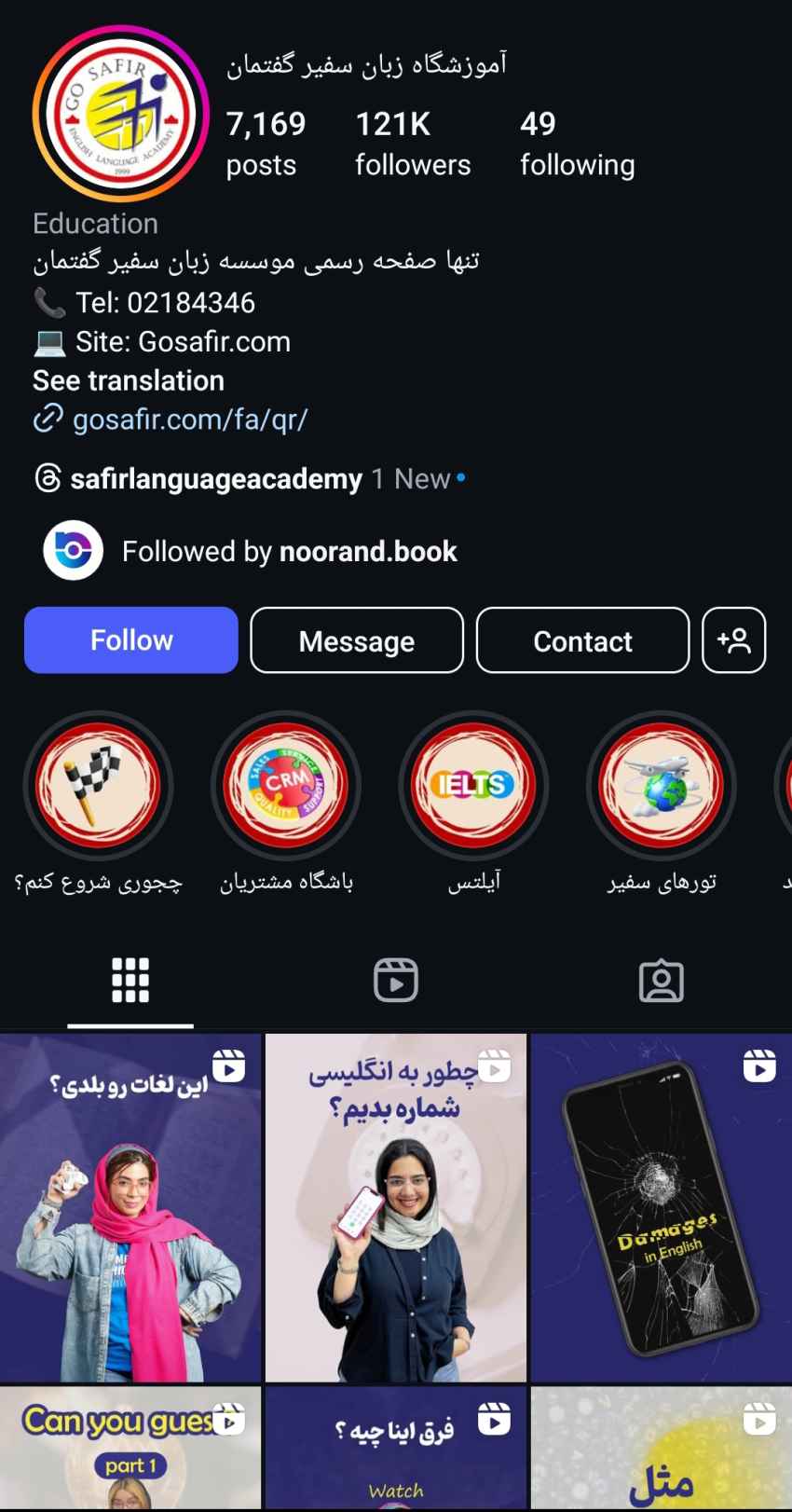The height and width of the screenshot is (1512, 792).
Task: Open the reel with woman holding phone
Action: (x=396, y=1207)
